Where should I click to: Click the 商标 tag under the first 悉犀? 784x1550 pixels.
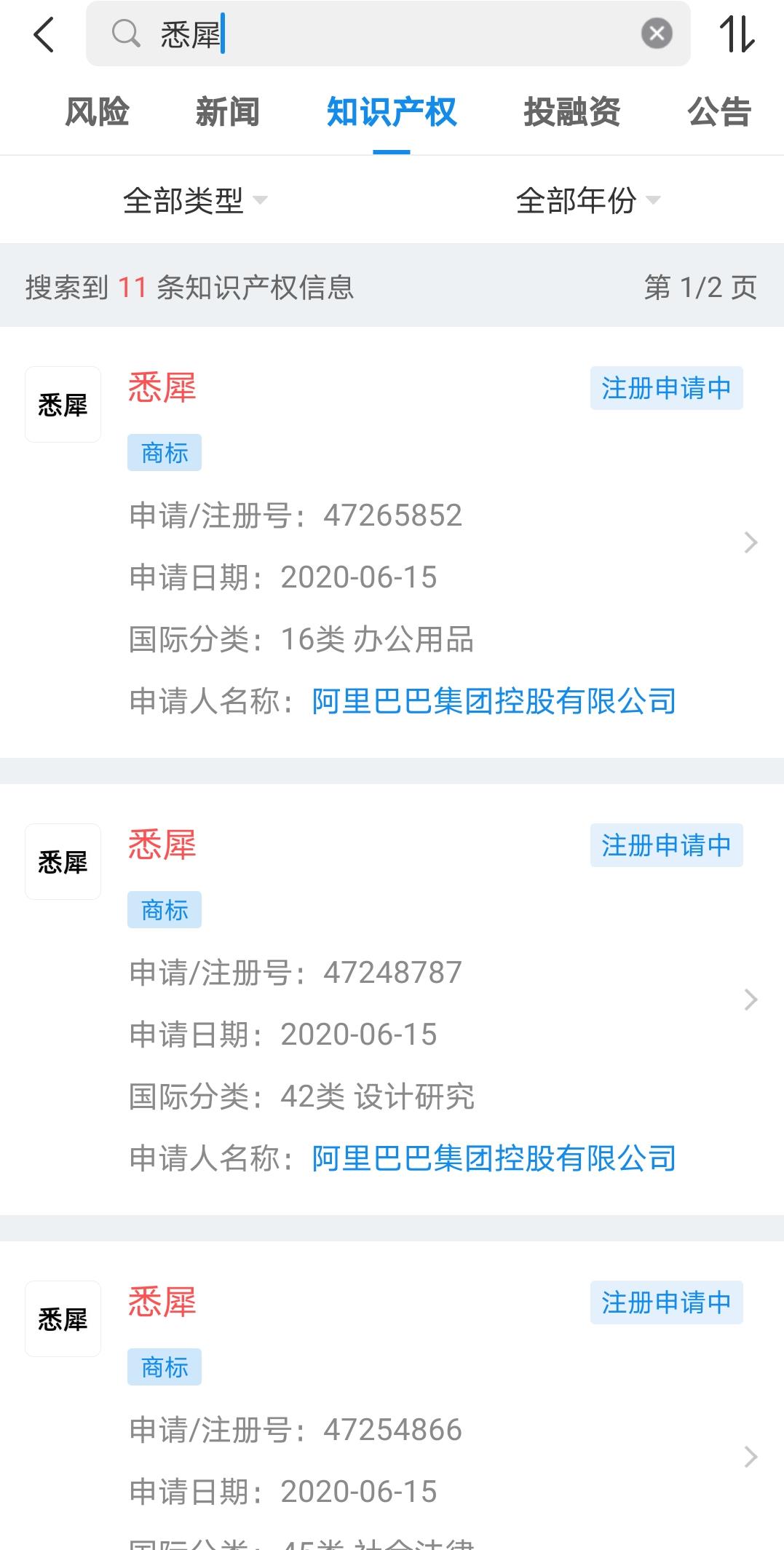click(x=164, y=452)
